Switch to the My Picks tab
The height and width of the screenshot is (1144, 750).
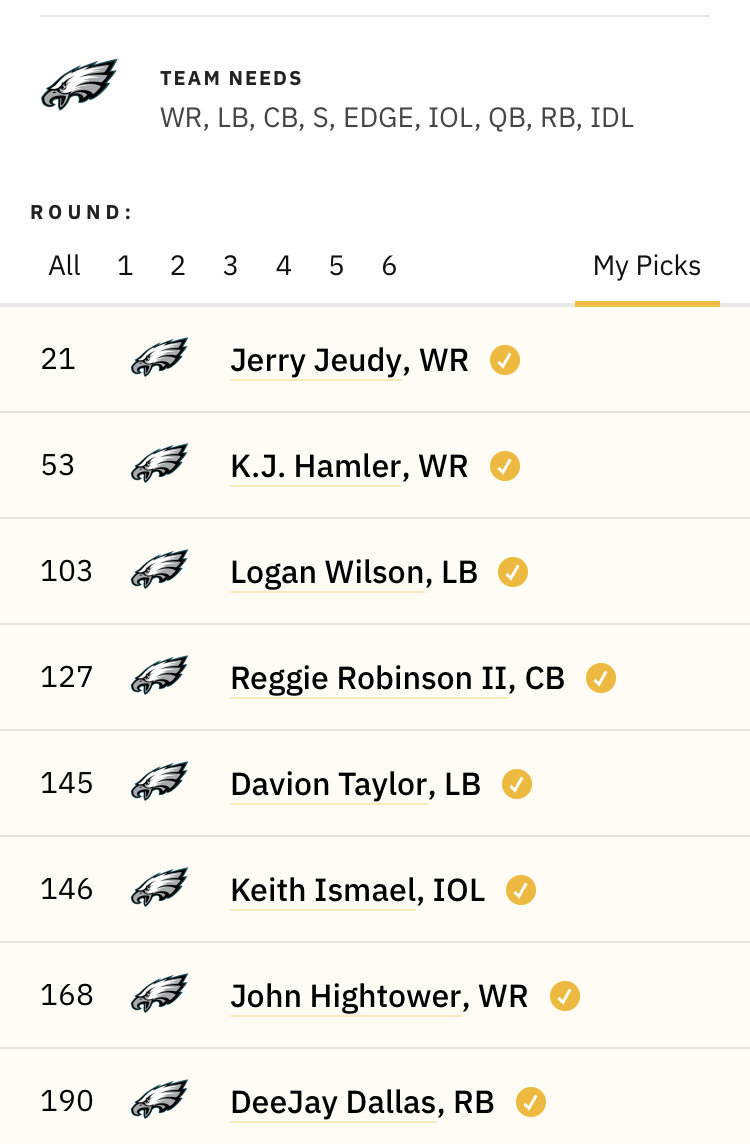(647, 266)
